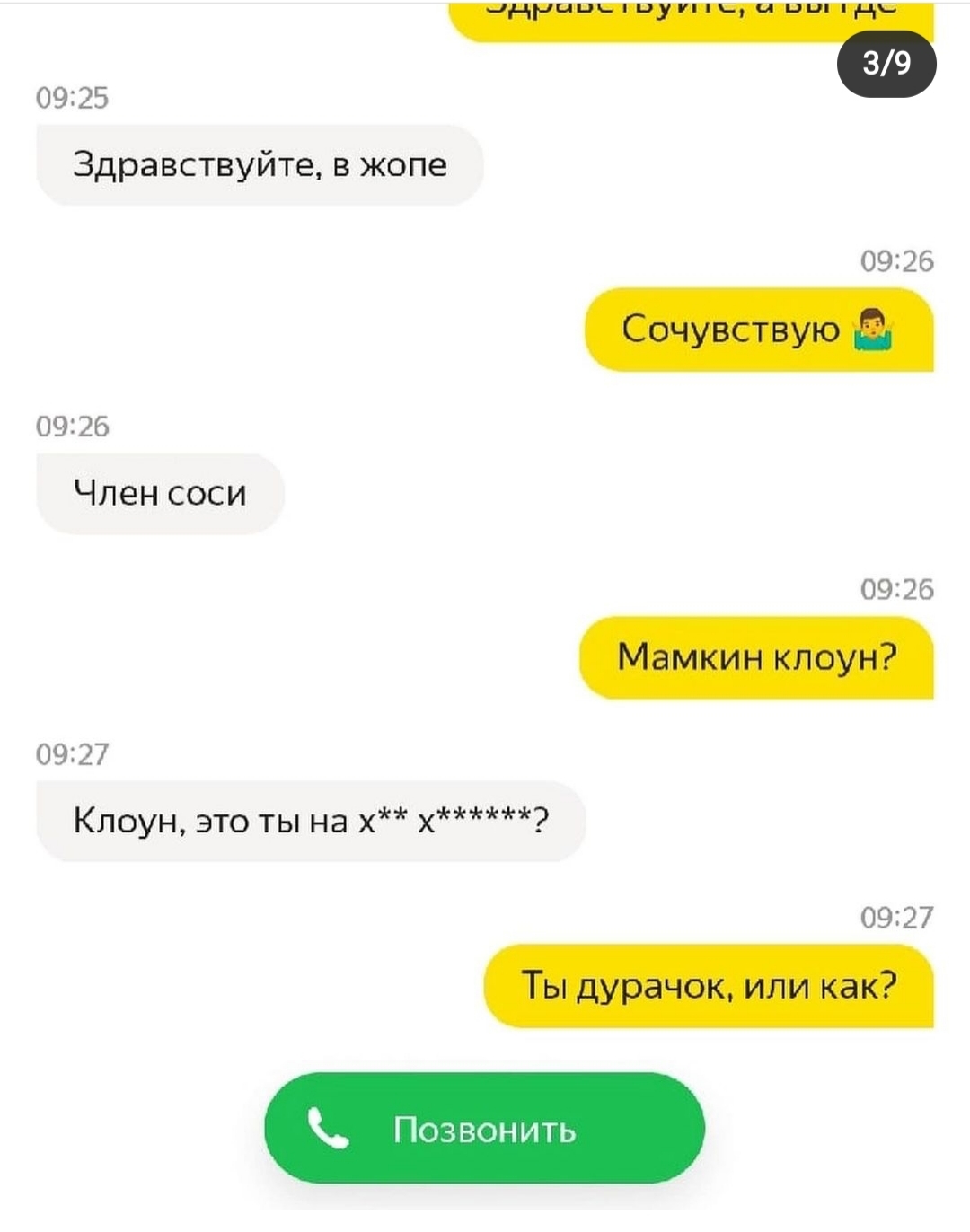Tap the green Позвонить call button
The height and width of the screenshot is (1232, 970).
(484, 1129)
